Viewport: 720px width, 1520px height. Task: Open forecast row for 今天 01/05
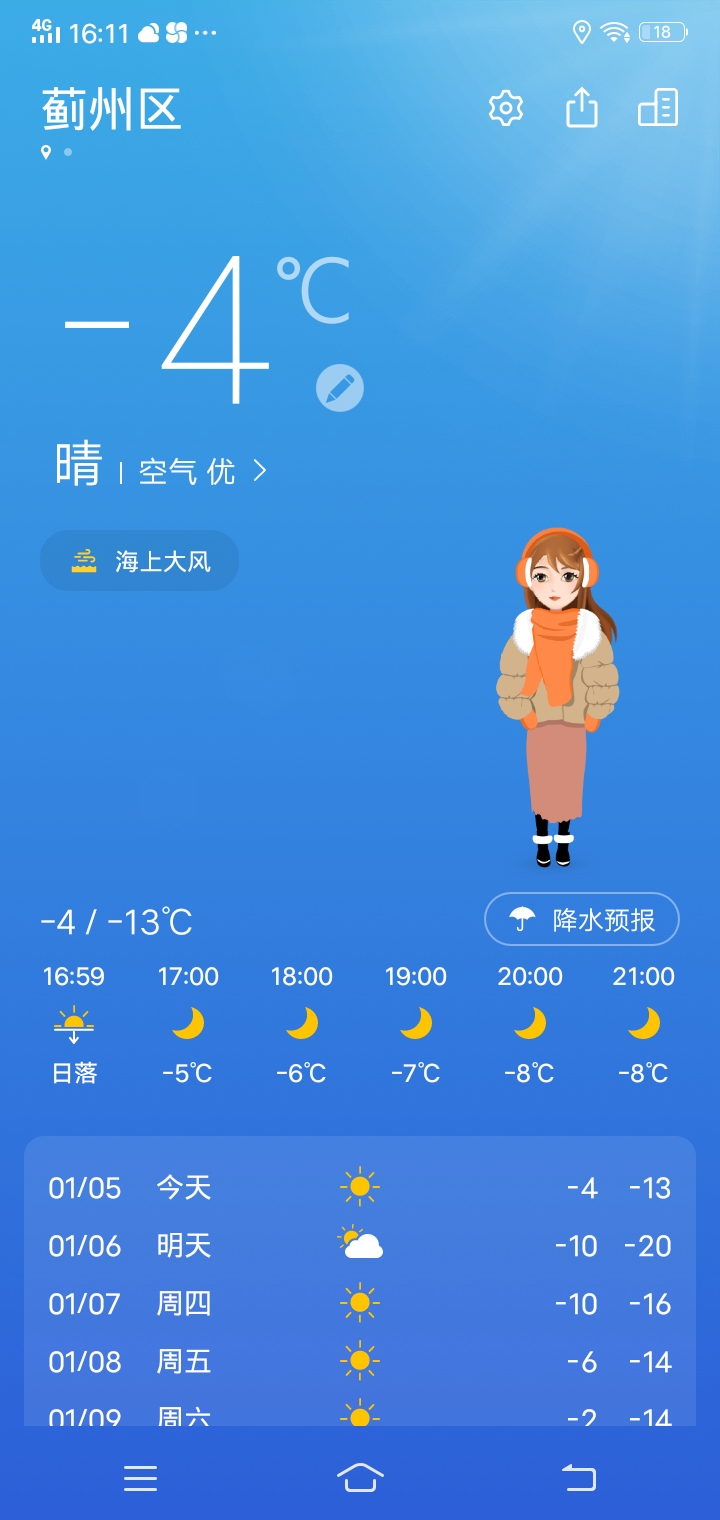360,1188
